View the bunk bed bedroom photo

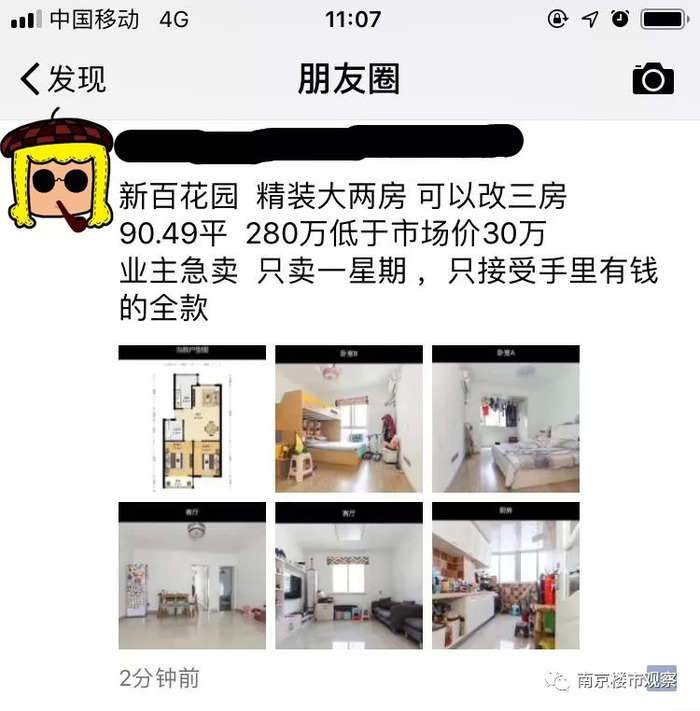(x=349, y=419)
